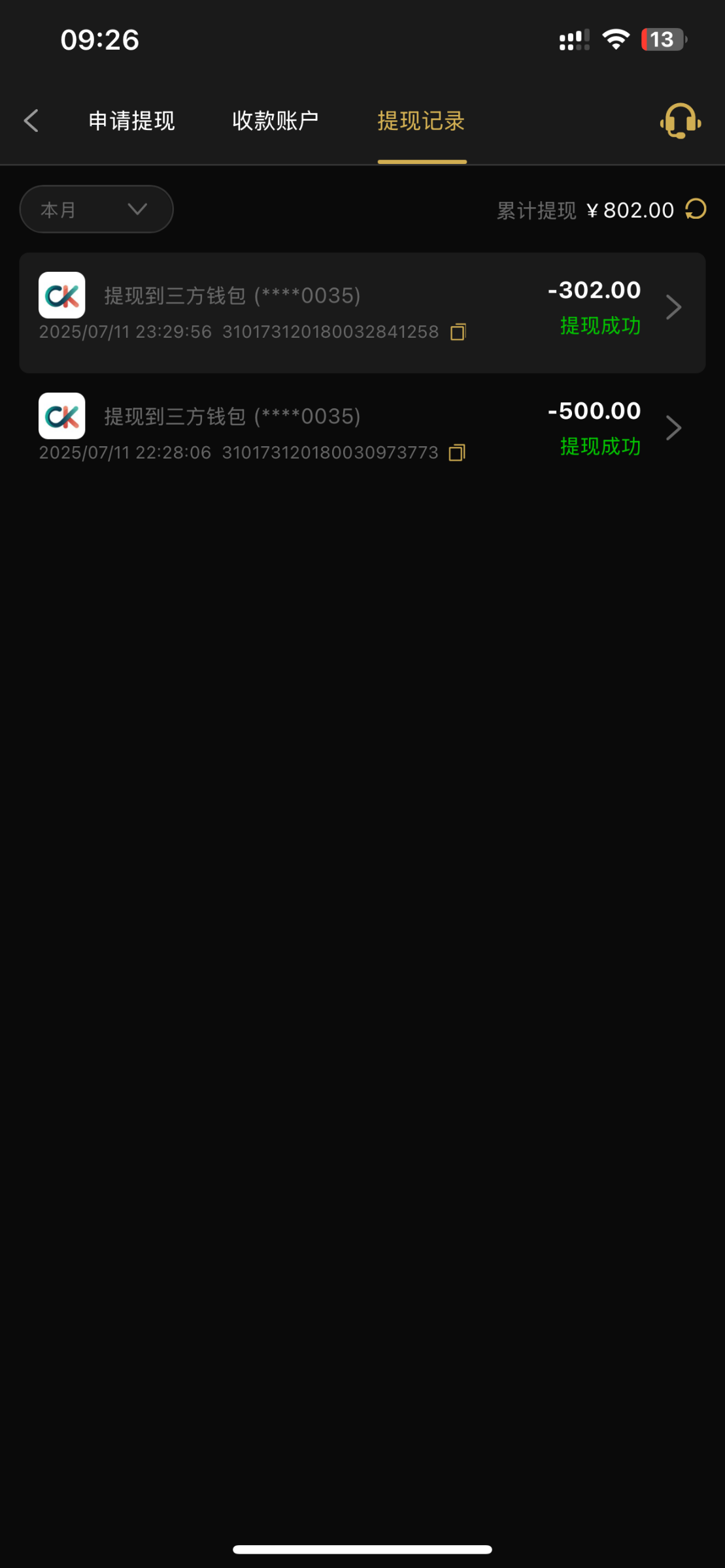Copy order number ending 32841258
Screen dimensions: 725x1568
click(x=458, y=332)
